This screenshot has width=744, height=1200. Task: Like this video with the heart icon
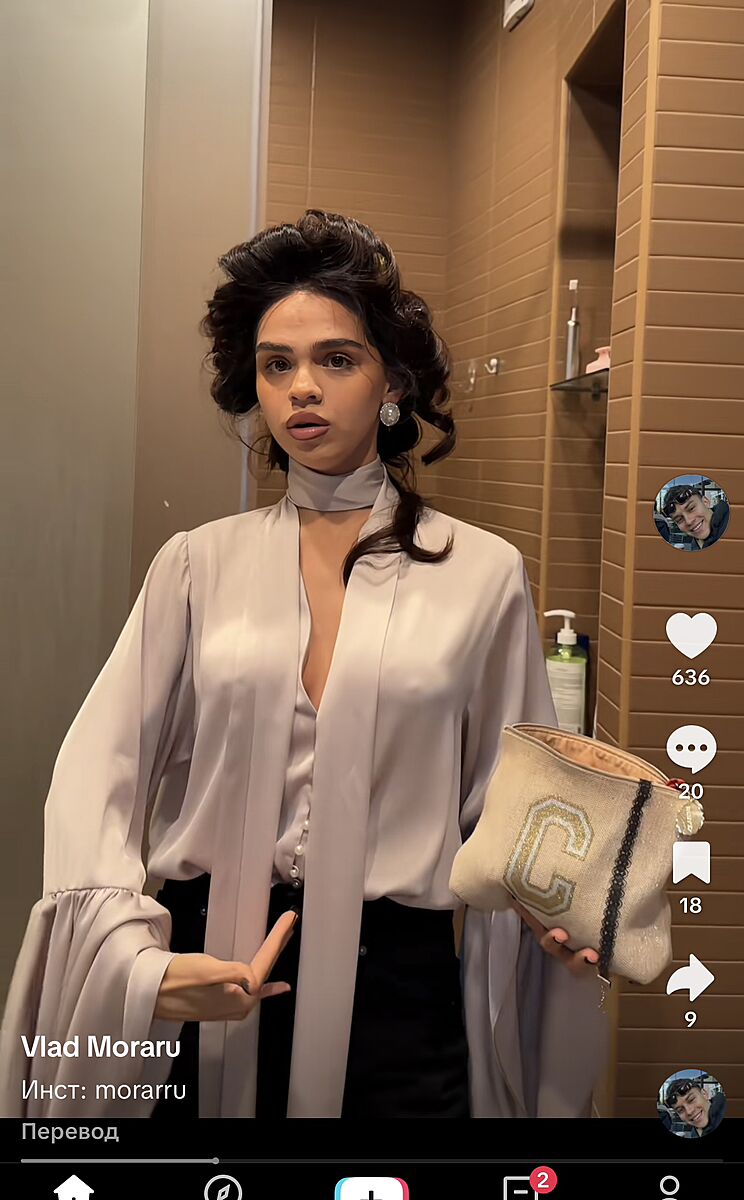(x=691, y=635)
